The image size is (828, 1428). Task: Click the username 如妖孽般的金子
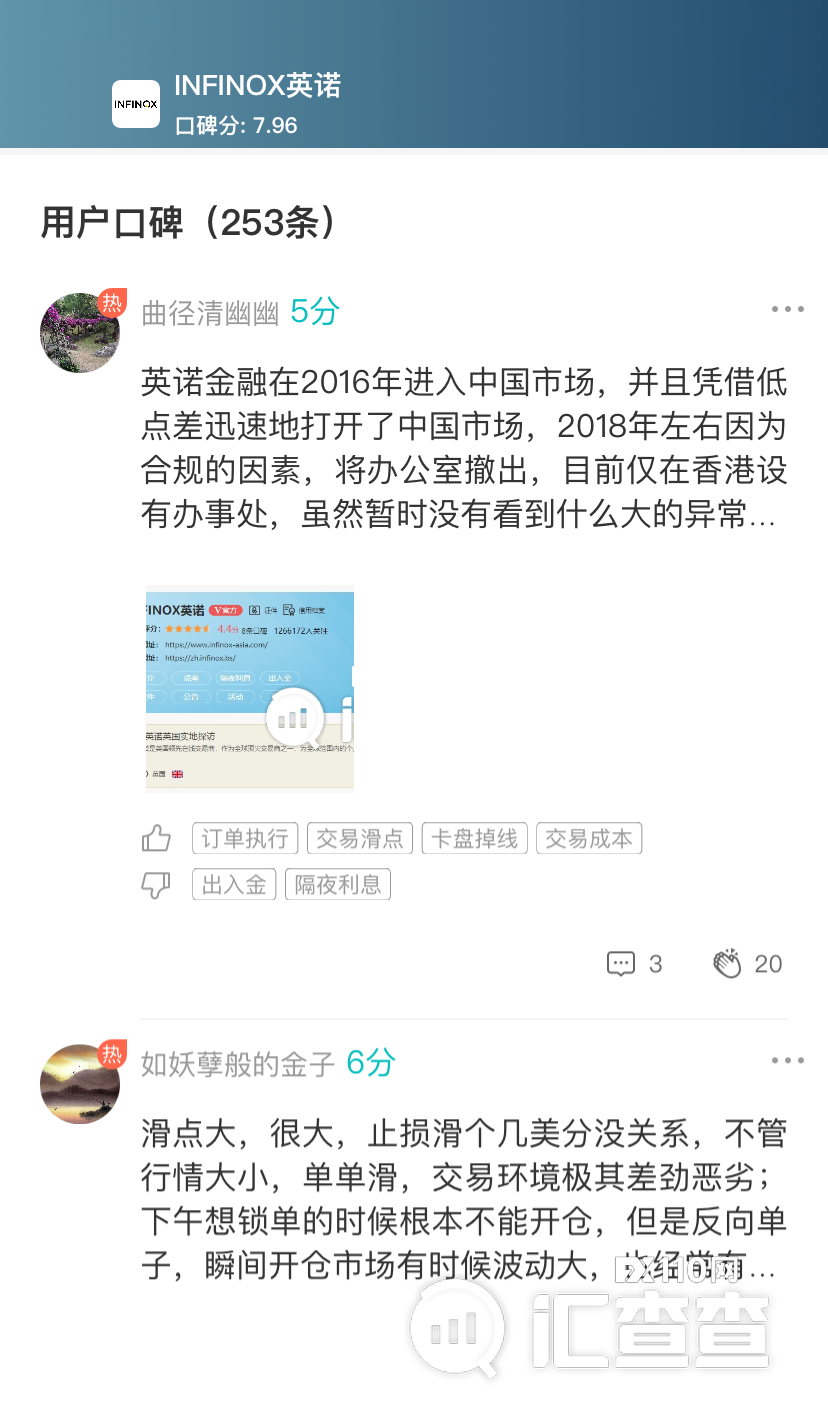click(x=236, y=1063)
